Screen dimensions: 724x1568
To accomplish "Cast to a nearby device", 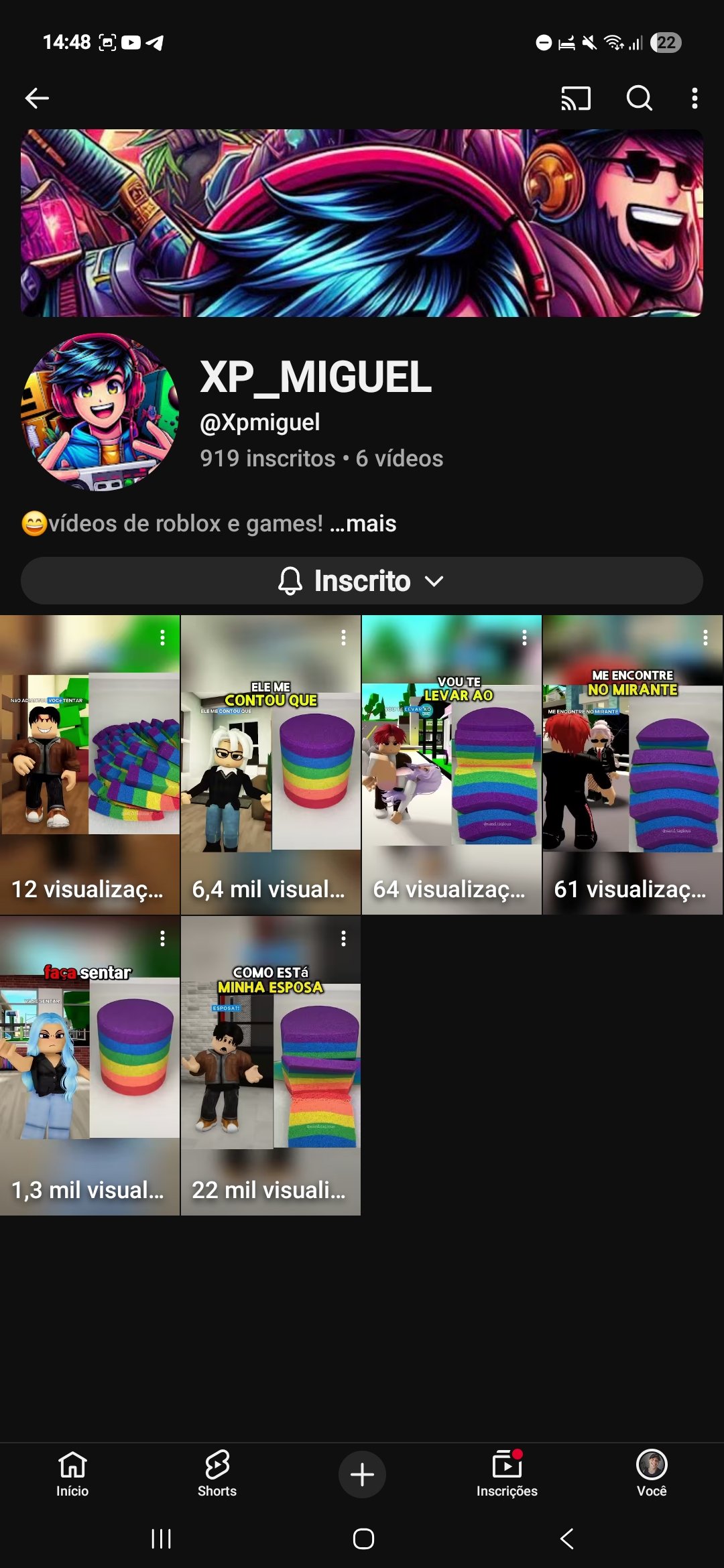I will tap(575, 99).
